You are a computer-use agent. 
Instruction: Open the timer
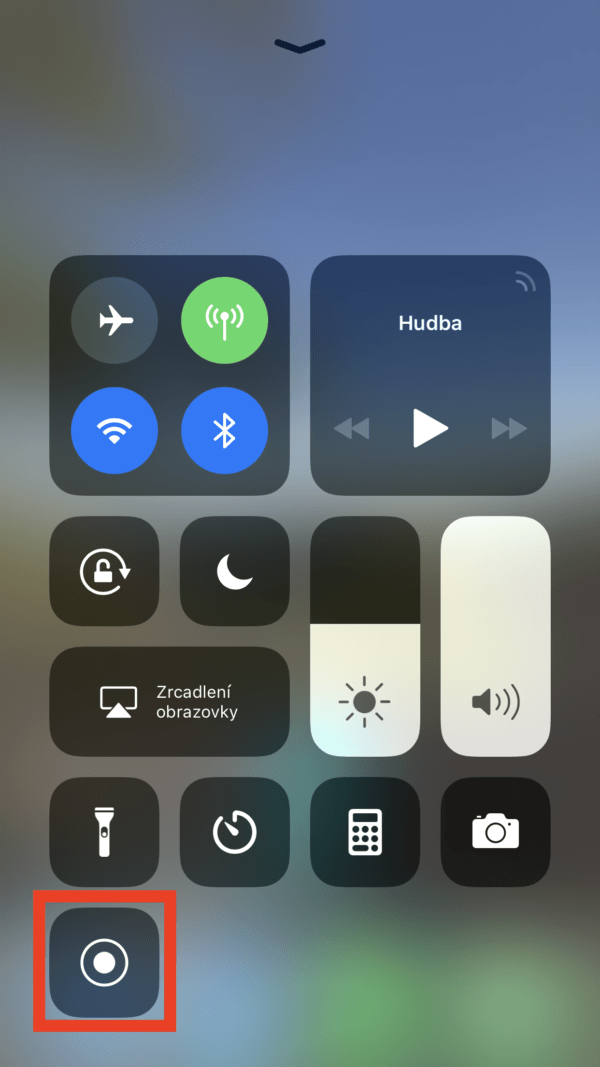[x=235, y=832]
